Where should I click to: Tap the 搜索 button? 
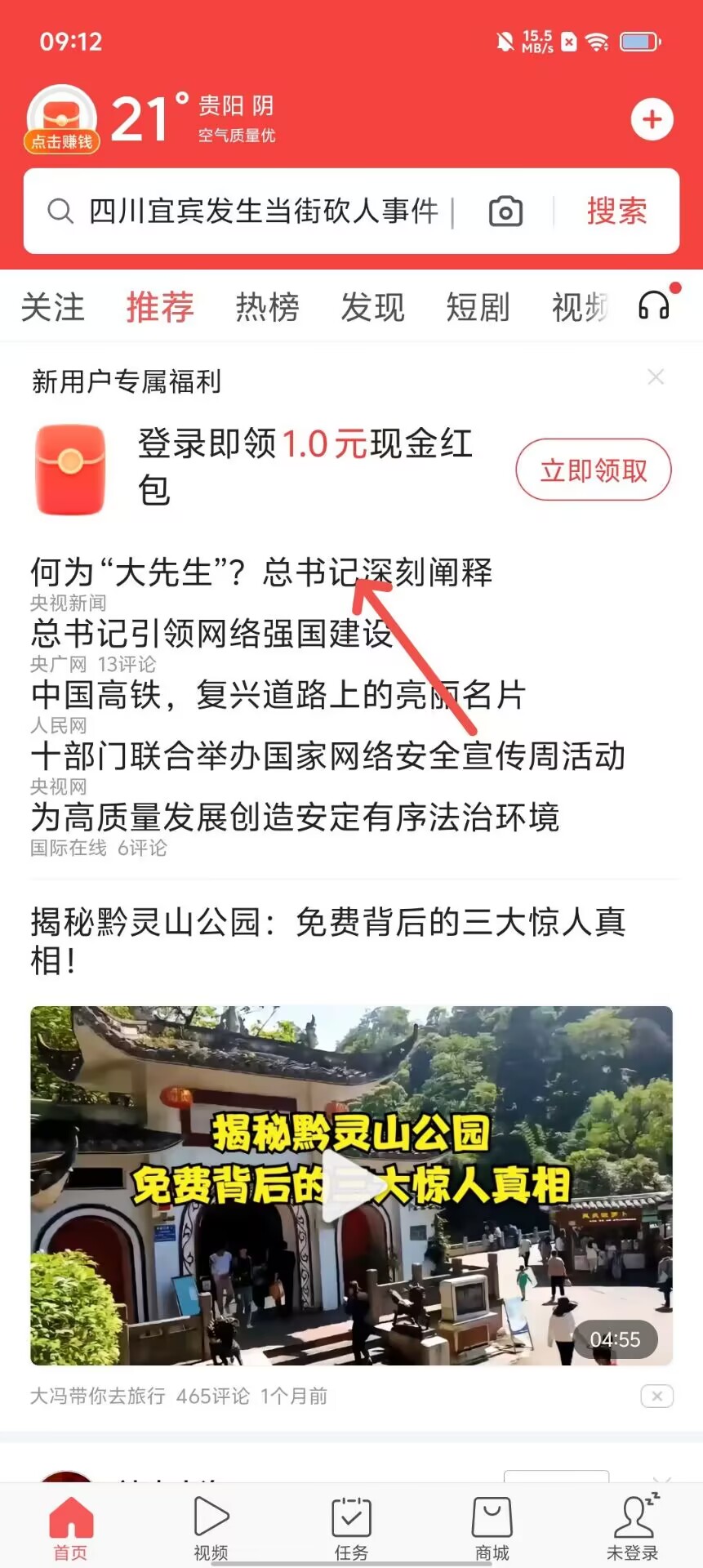616,212
